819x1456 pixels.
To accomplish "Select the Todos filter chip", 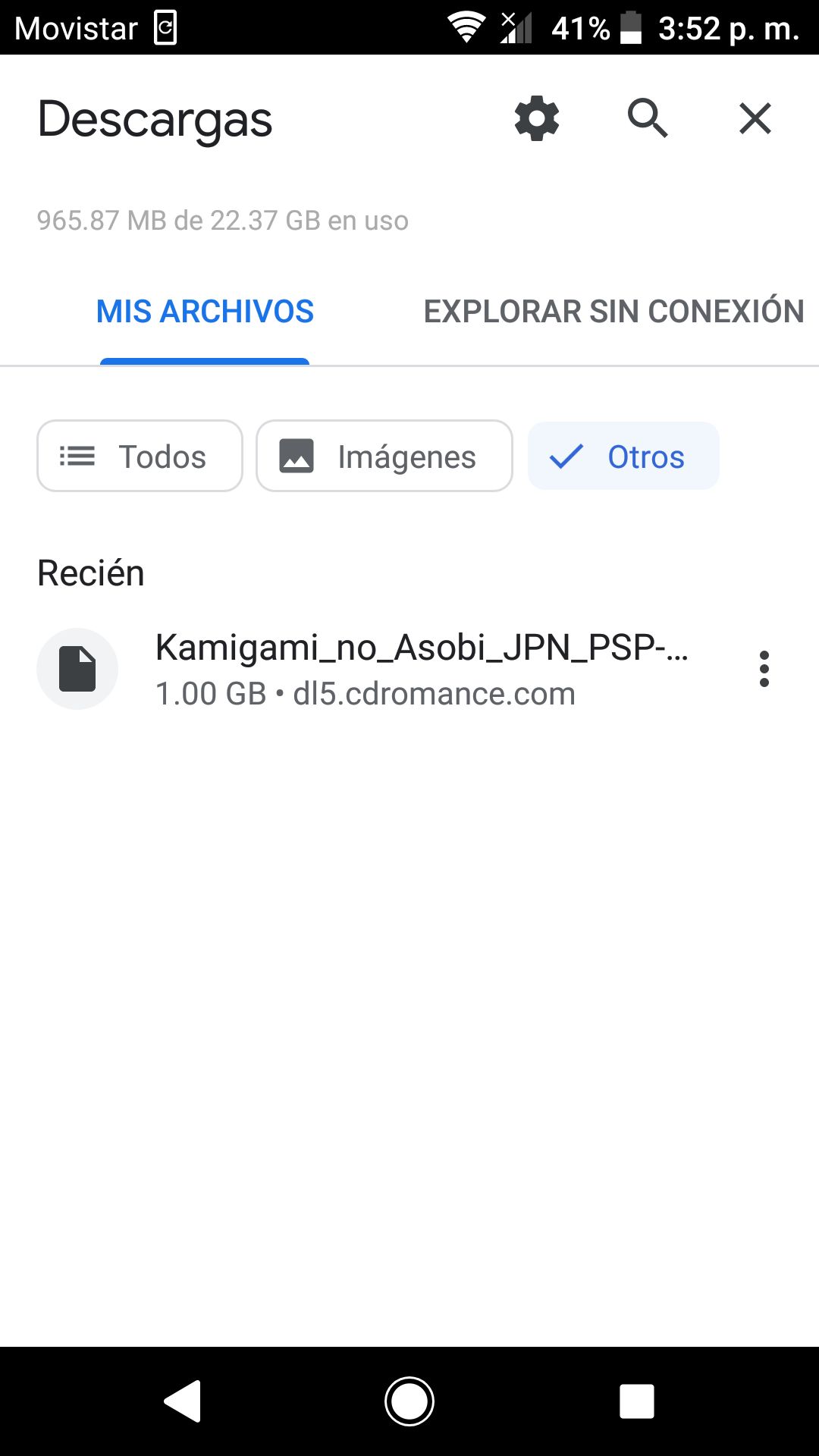I will coord(140,457).
